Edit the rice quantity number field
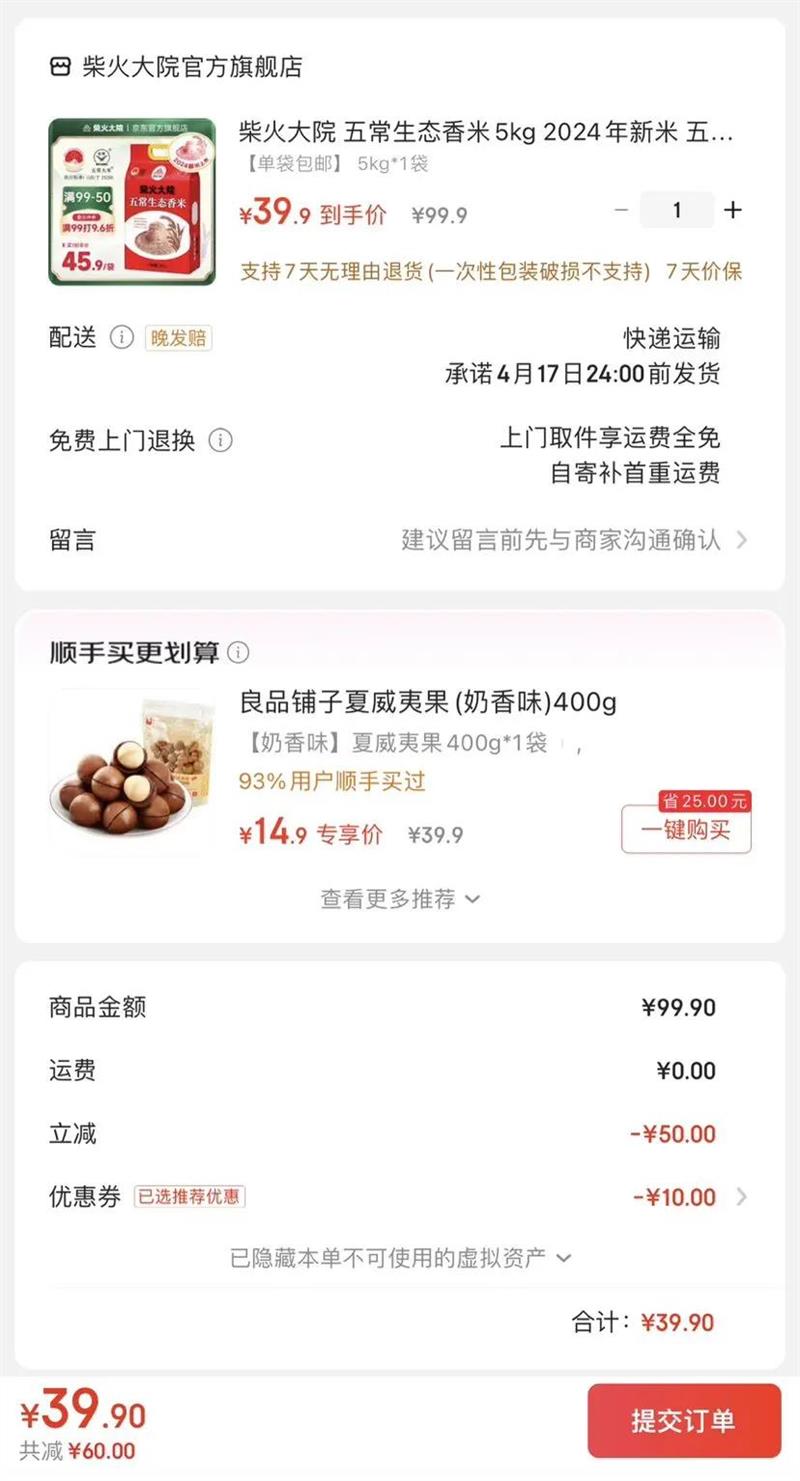This screenshot has width=800, height=1481. click(x=677, y=210)
